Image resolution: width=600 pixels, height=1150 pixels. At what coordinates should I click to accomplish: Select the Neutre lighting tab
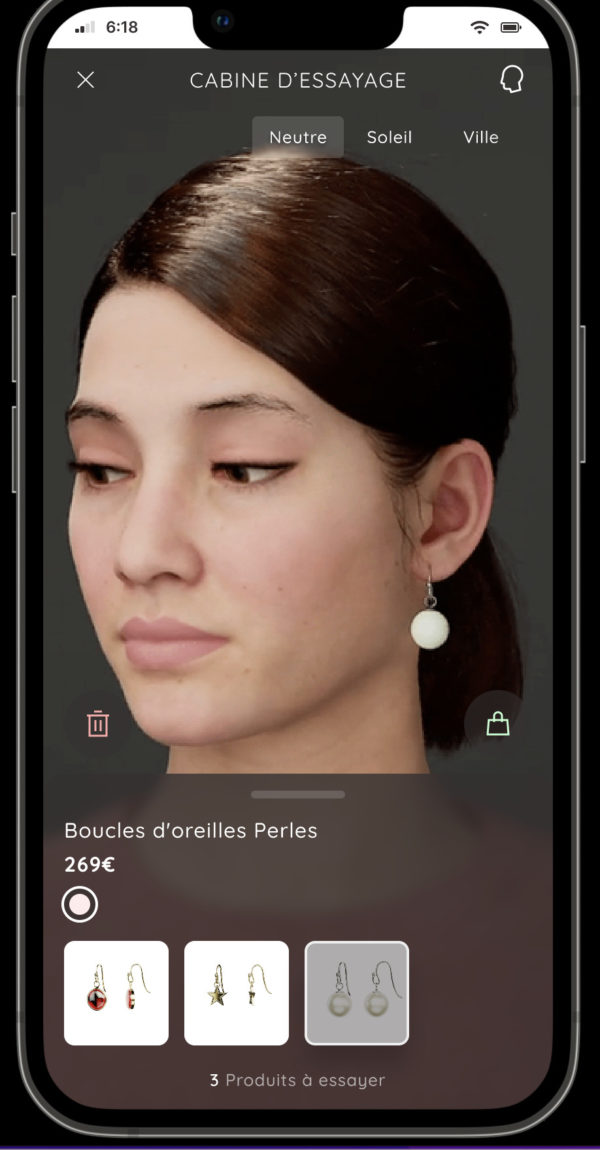pyautogui.click(x=298, y=138)
